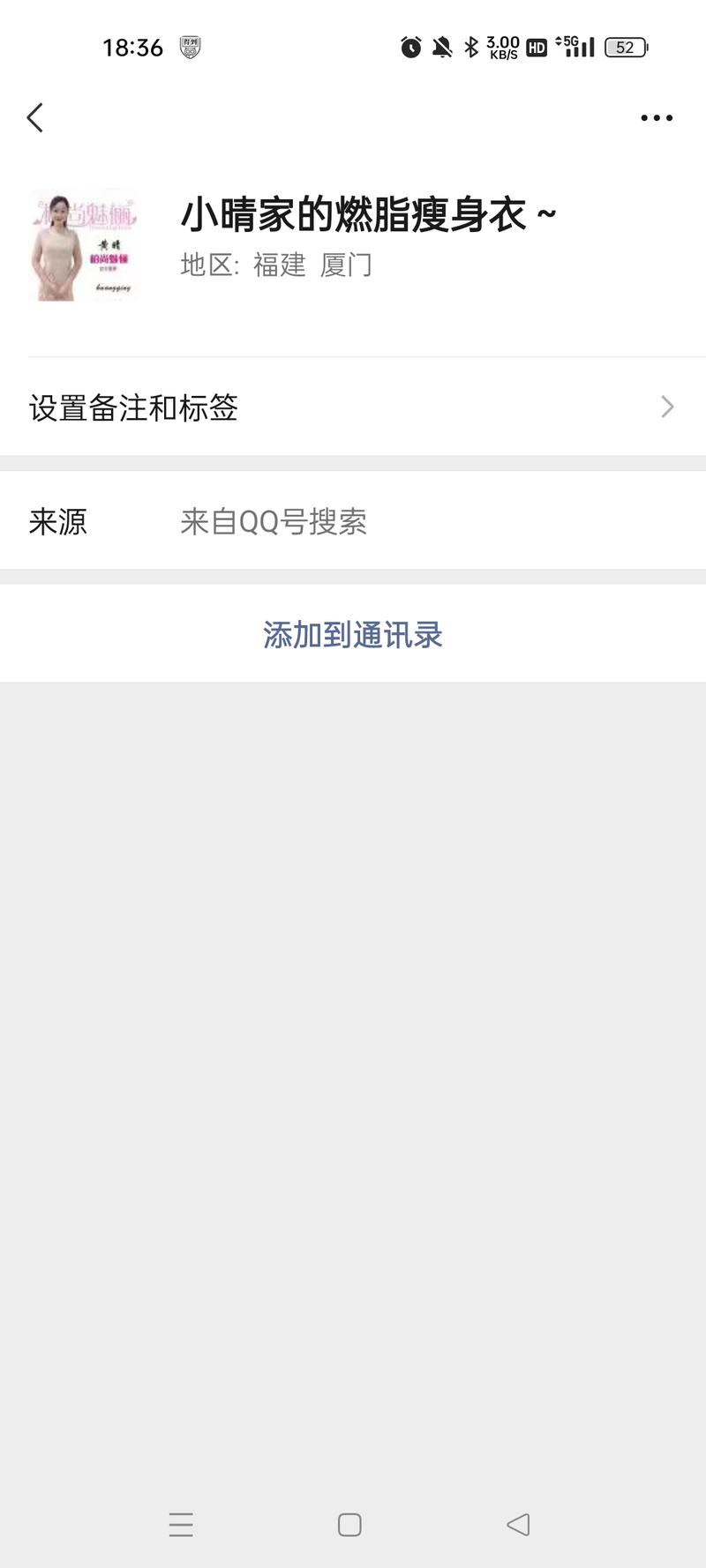
Task: Tap the home button in navigation bar
Action: click(350, 1525)
